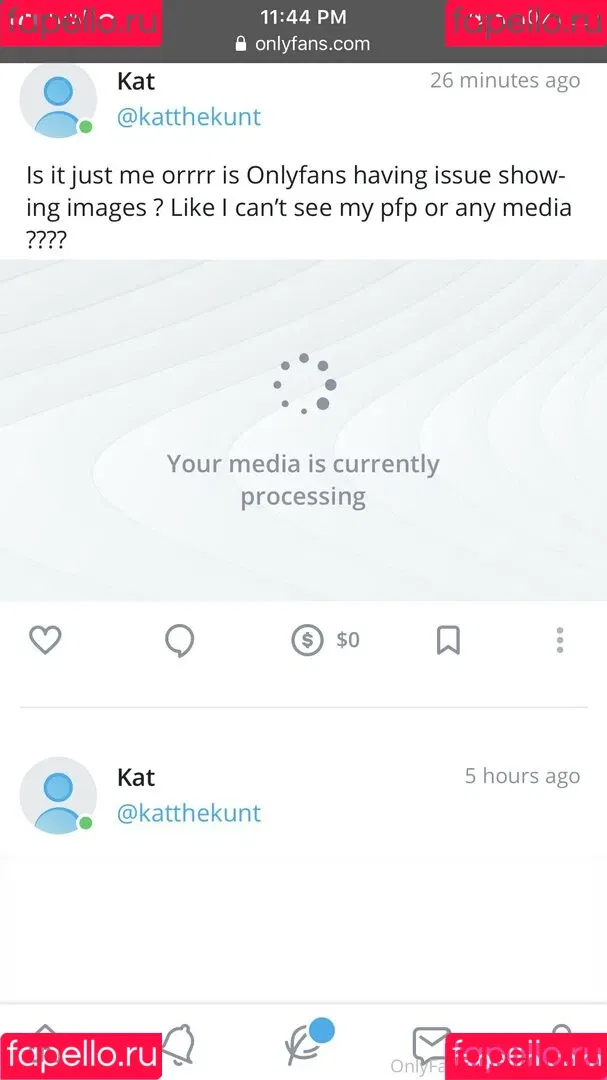Screen dimensions: 607x1080
Task: Open @katthekunt link on the 5 hours ago post
Action: [x=188, y=813]
